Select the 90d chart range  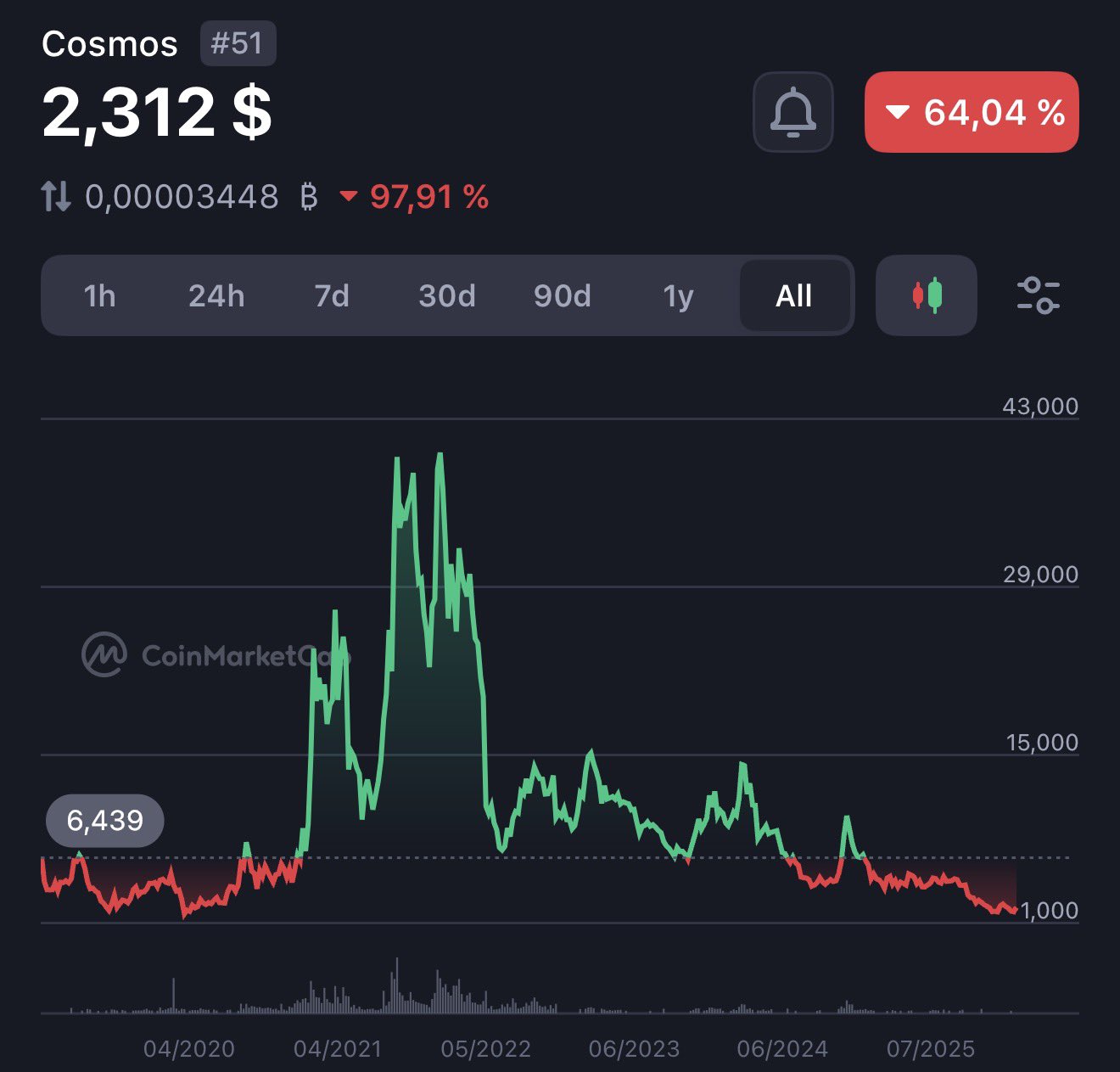click(562, 295)
